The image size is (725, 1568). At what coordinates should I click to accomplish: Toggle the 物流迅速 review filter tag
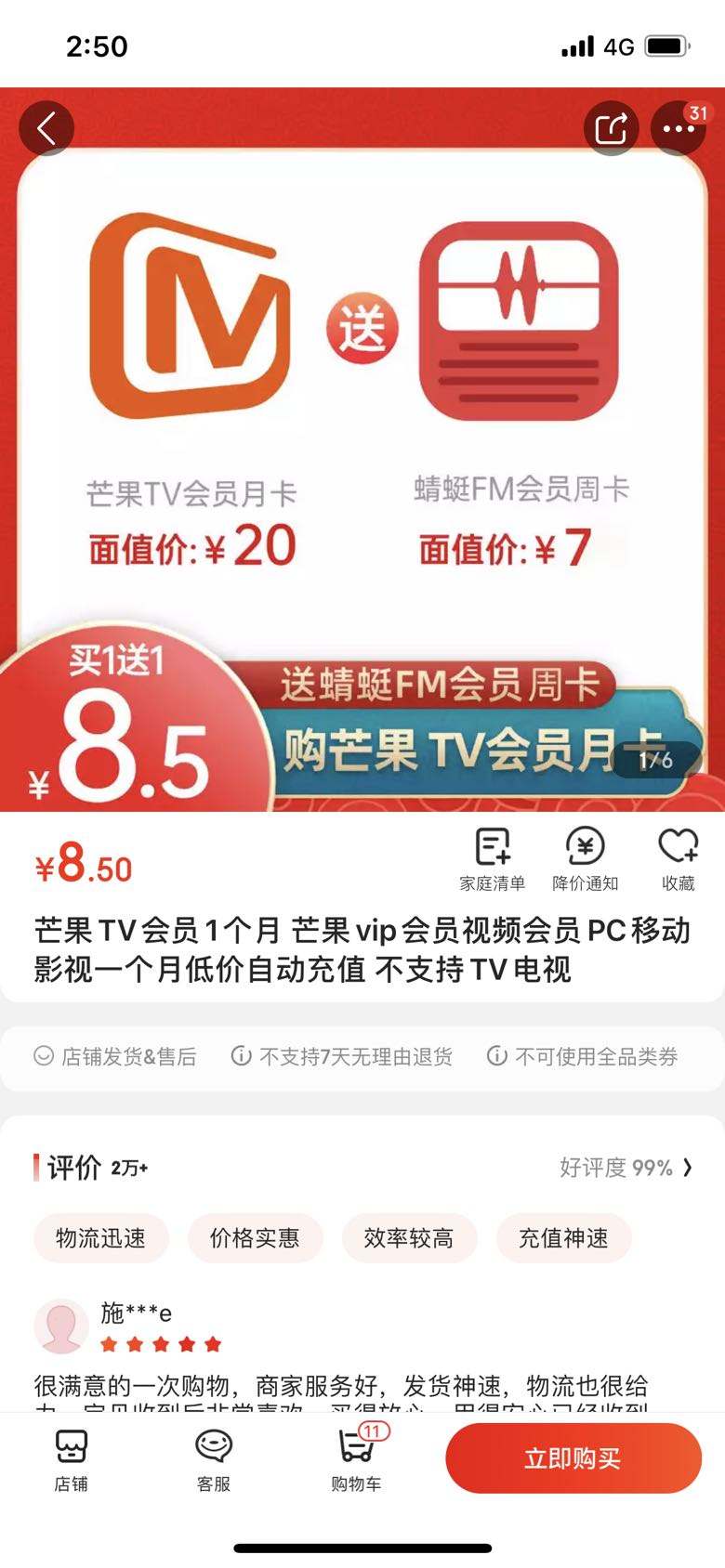[x=100, y=1238]
